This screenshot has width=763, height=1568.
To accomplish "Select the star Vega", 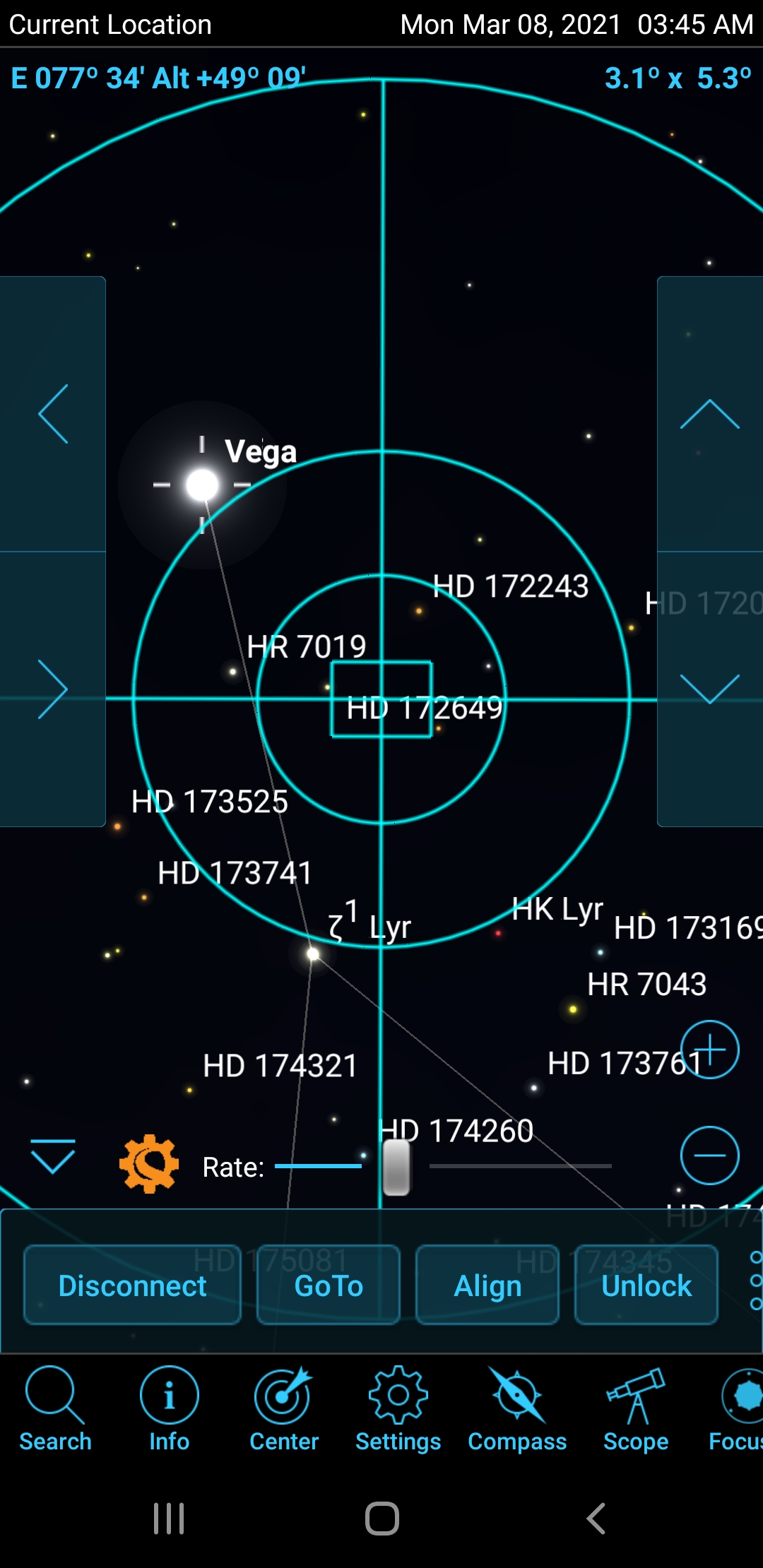I will (202, 485).
